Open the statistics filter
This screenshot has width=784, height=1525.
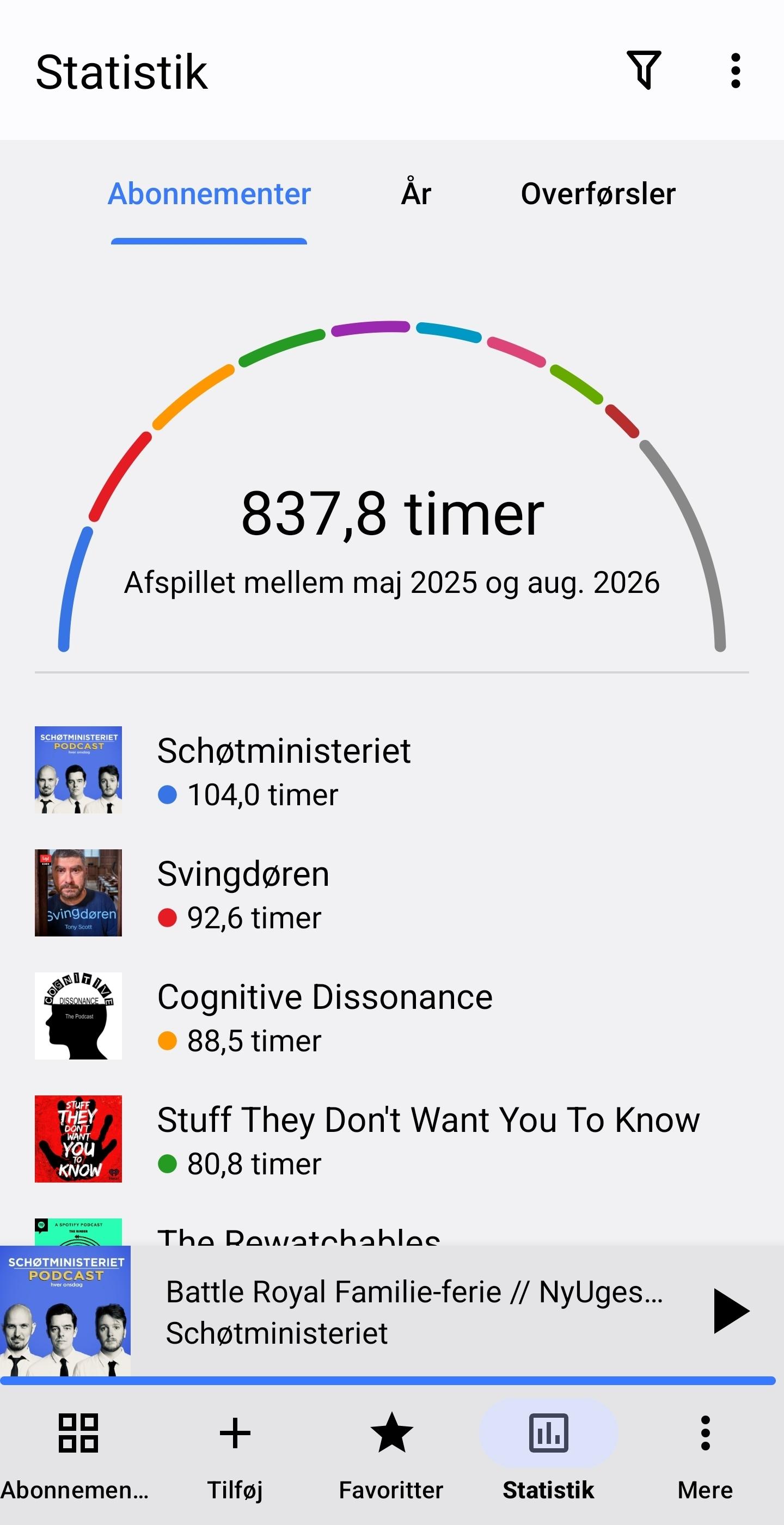(644, 70)
